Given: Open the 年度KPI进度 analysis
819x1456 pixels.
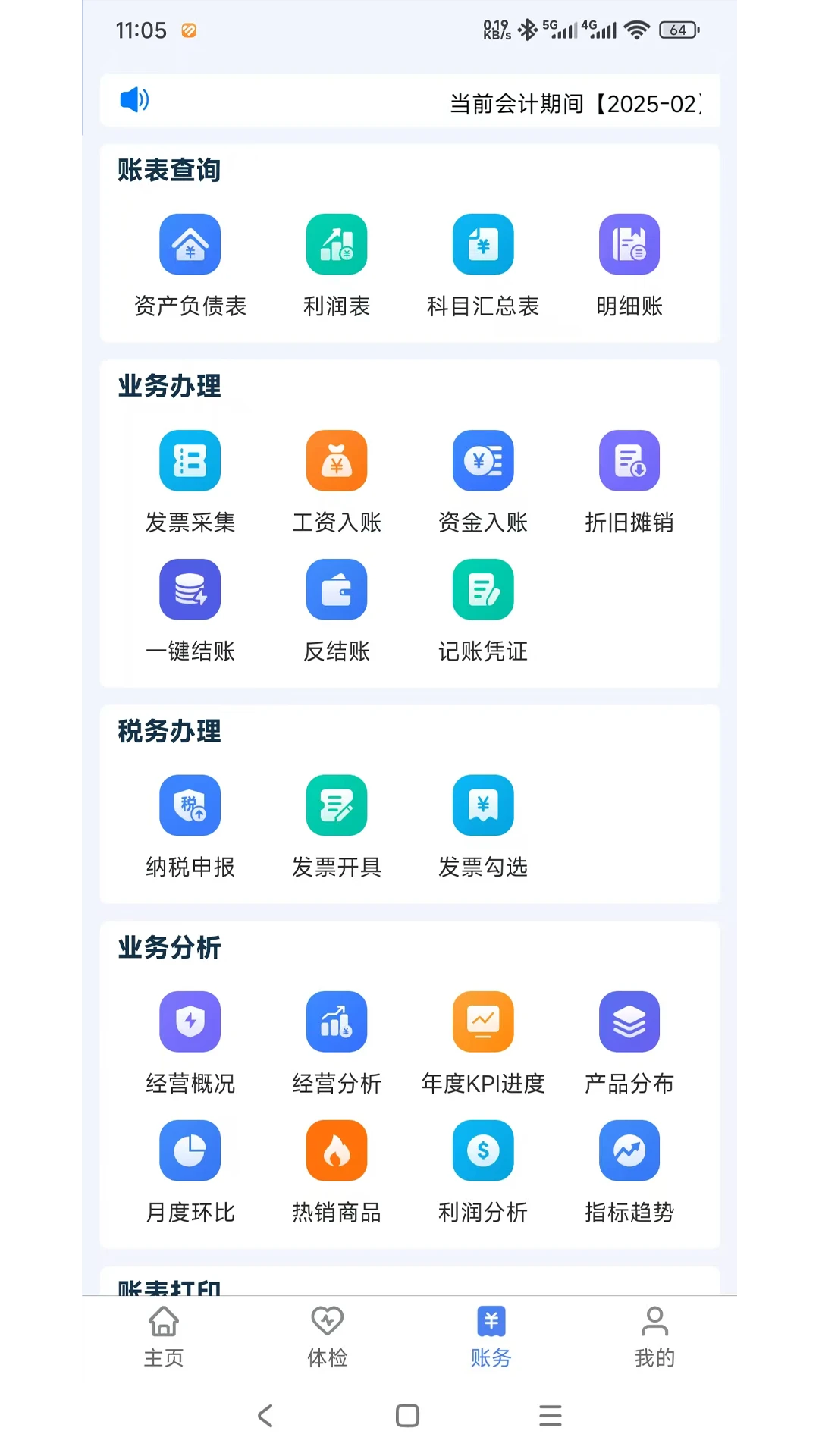Looking at the screenshot, I should pyautogui.click(x=483, y=1021).
